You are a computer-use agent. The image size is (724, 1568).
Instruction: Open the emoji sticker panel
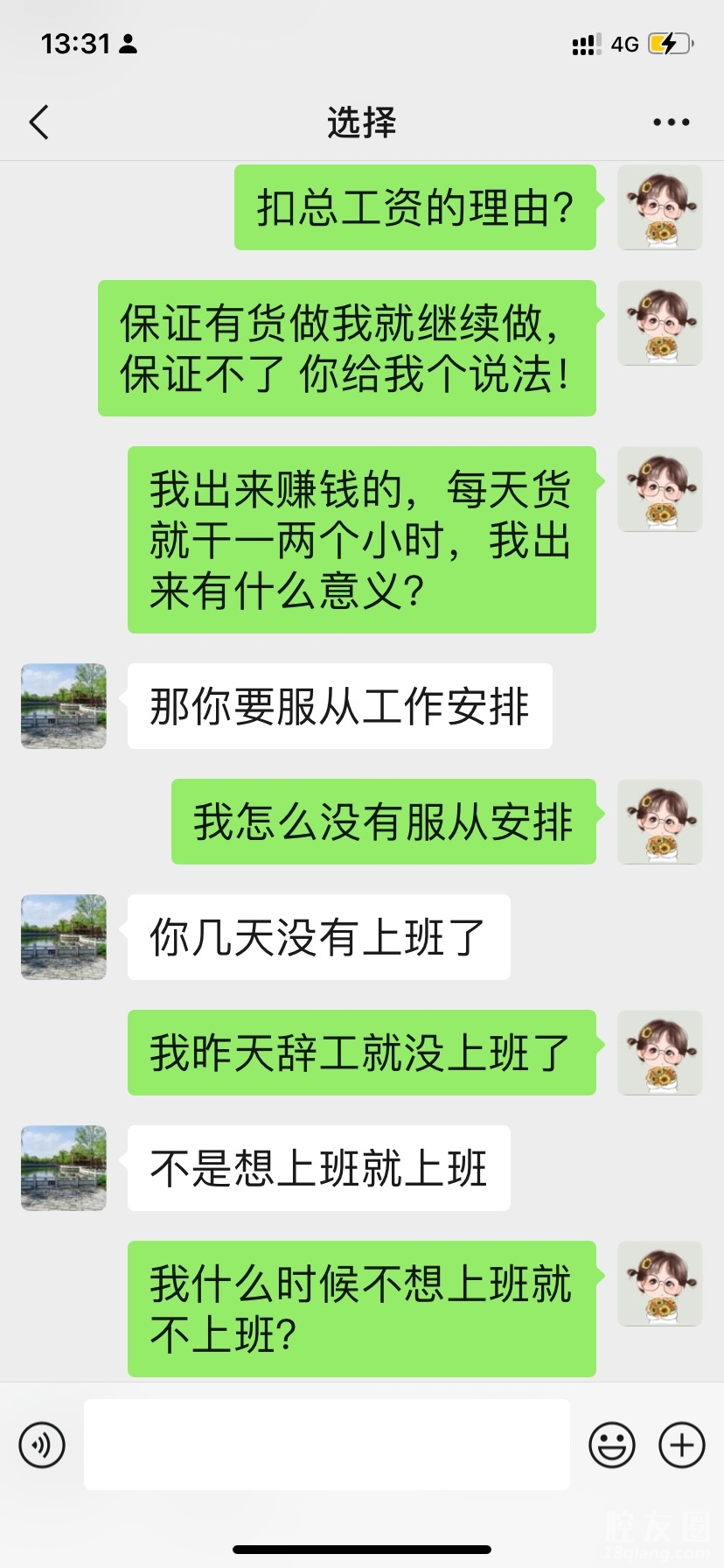click(611, 1445)
